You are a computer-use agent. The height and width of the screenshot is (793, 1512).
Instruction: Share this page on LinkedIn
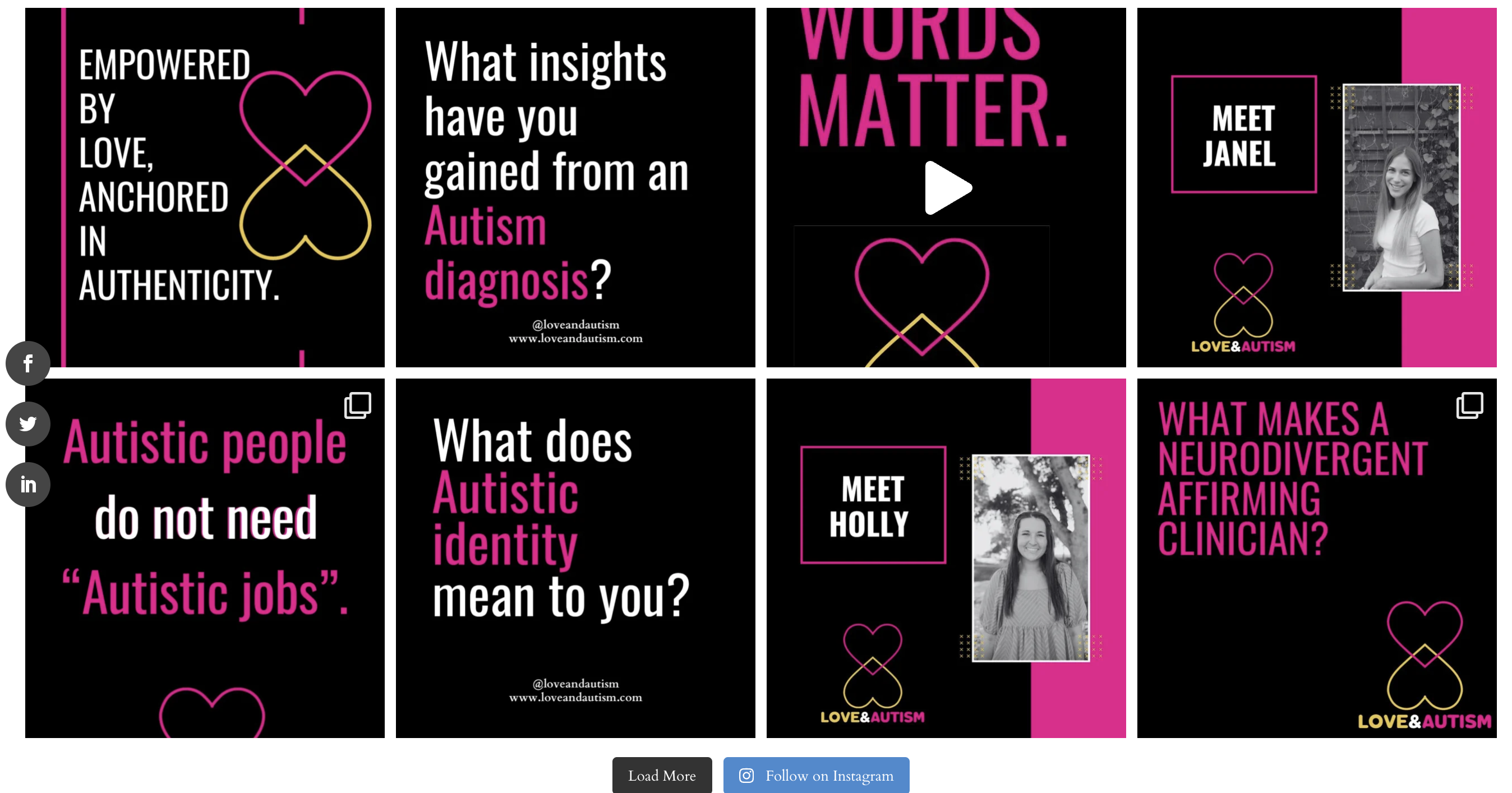click(x=27, y=484)
